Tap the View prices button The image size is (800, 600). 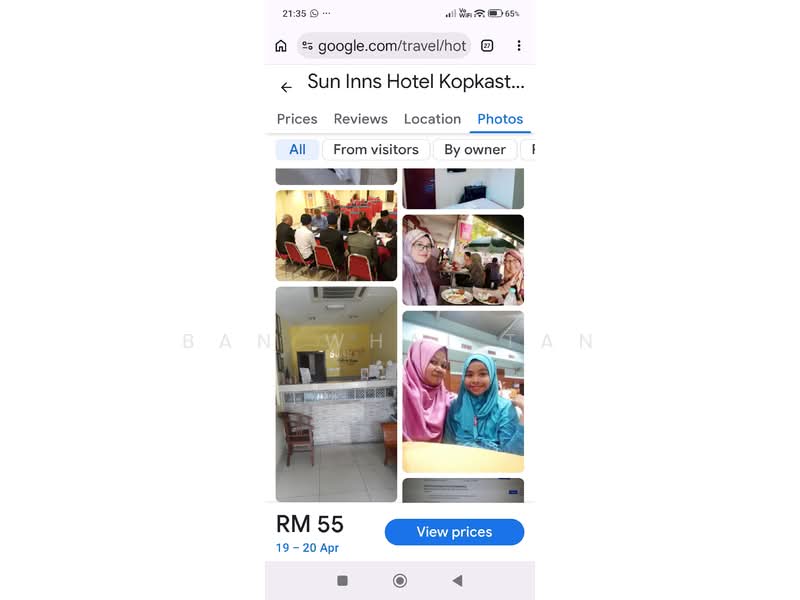(454, 532)
